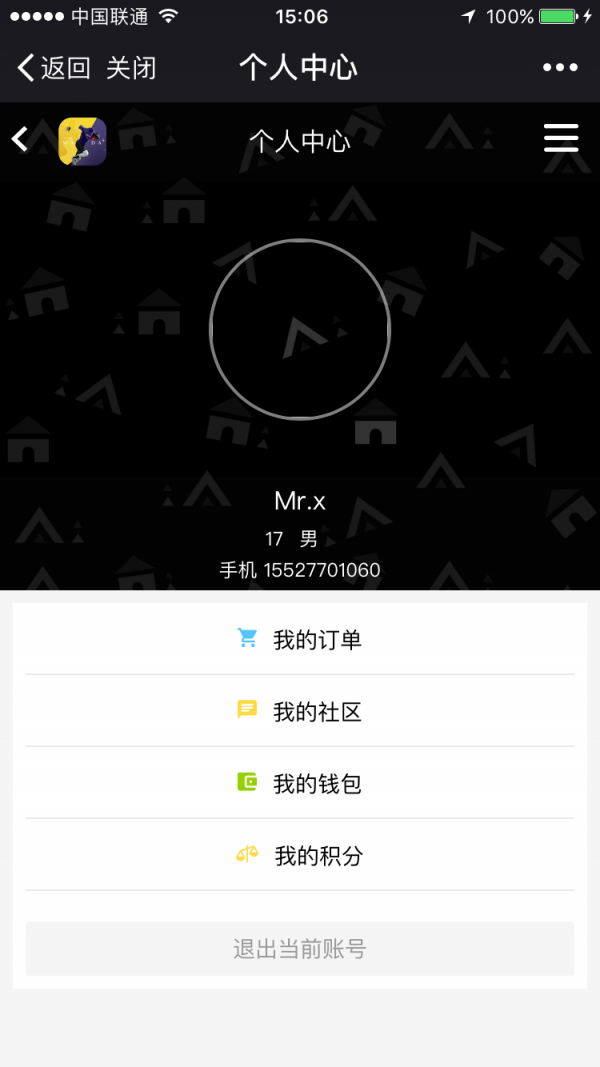Image resolution: width=600 pixels, height=1067 pixels.
Task: Open the hamburger menu
Action: tap(561, 139)
